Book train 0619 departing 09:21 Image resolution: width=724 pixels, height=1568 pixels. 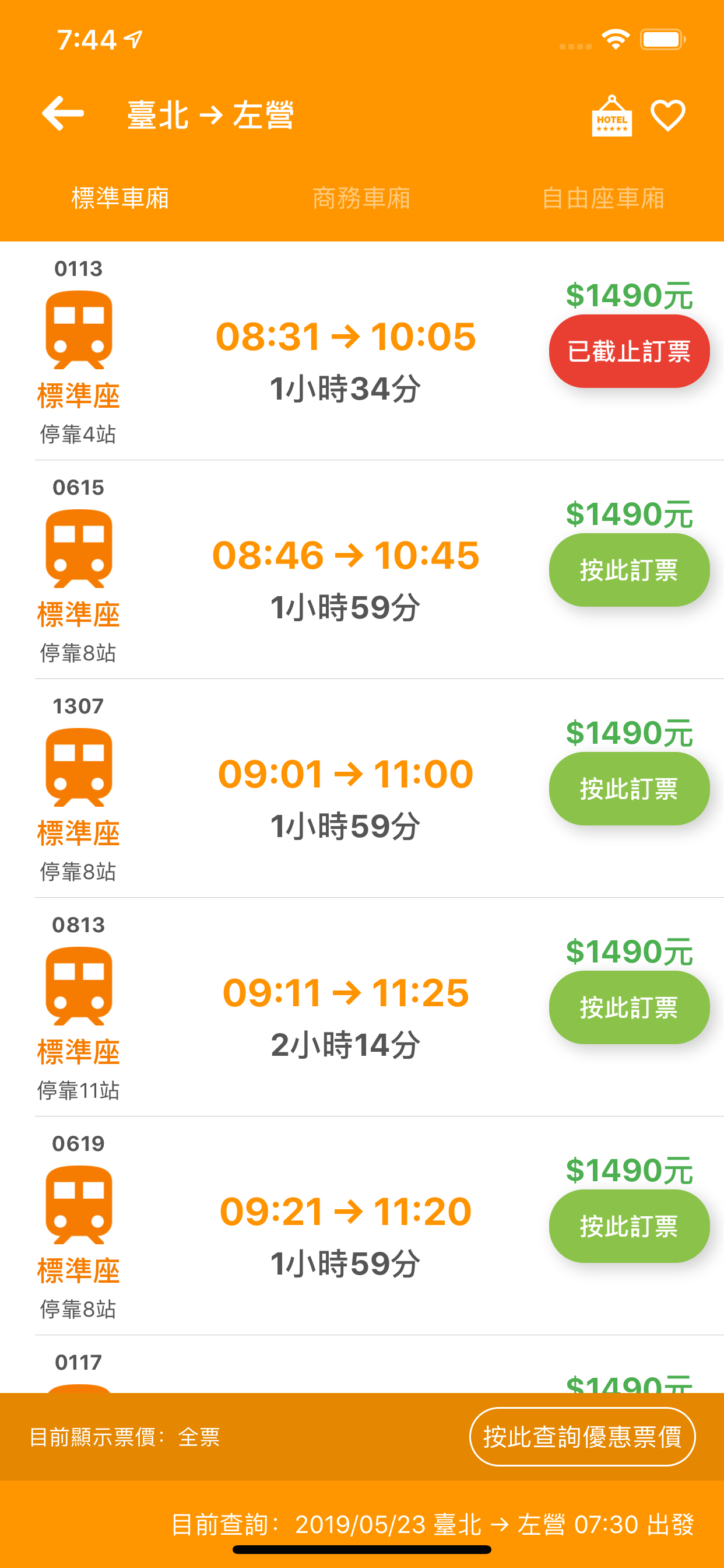click(x=629, y=1226)
